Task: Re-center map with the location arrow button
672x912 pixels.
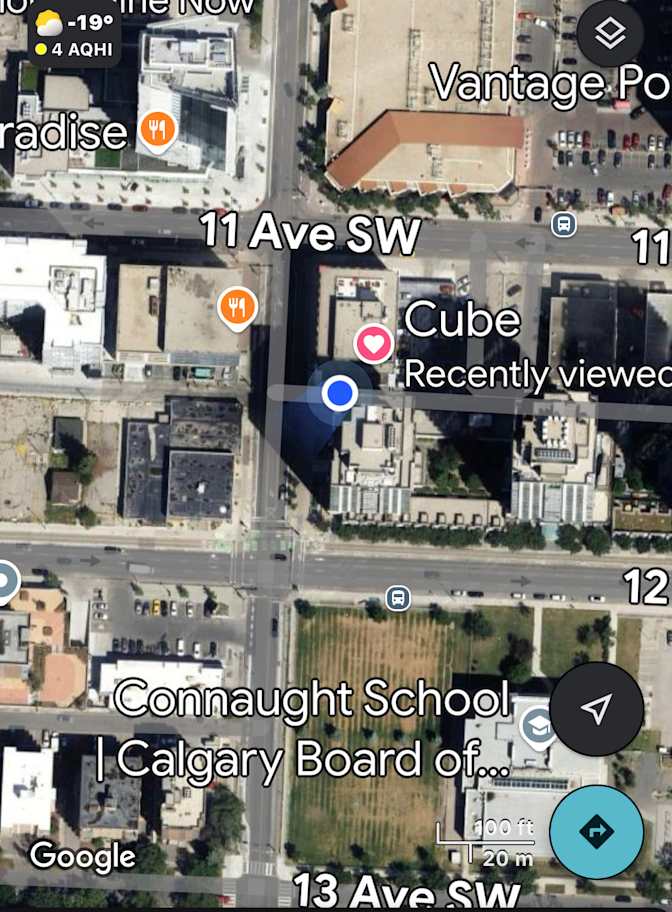Action: [596, 709]
